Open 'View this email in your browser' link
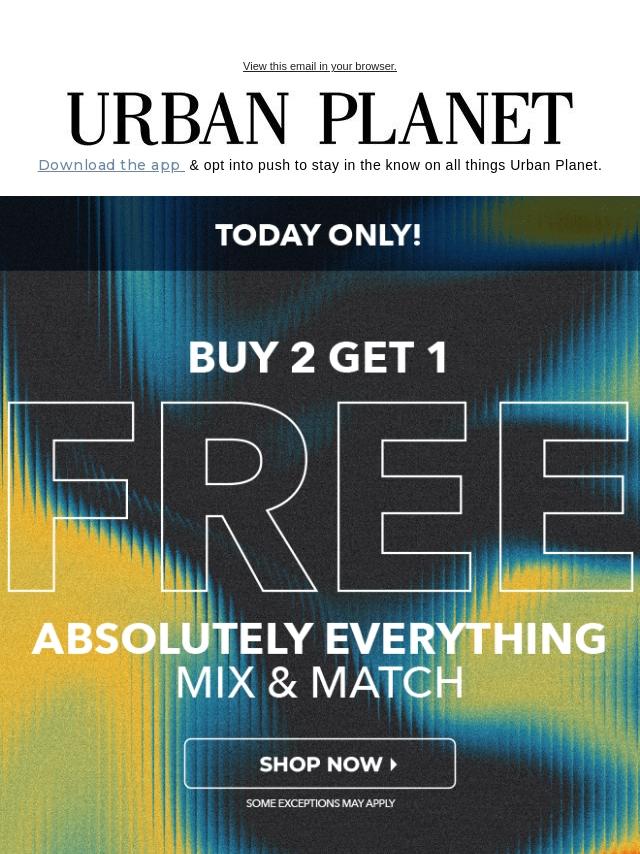 pos(319,66)
